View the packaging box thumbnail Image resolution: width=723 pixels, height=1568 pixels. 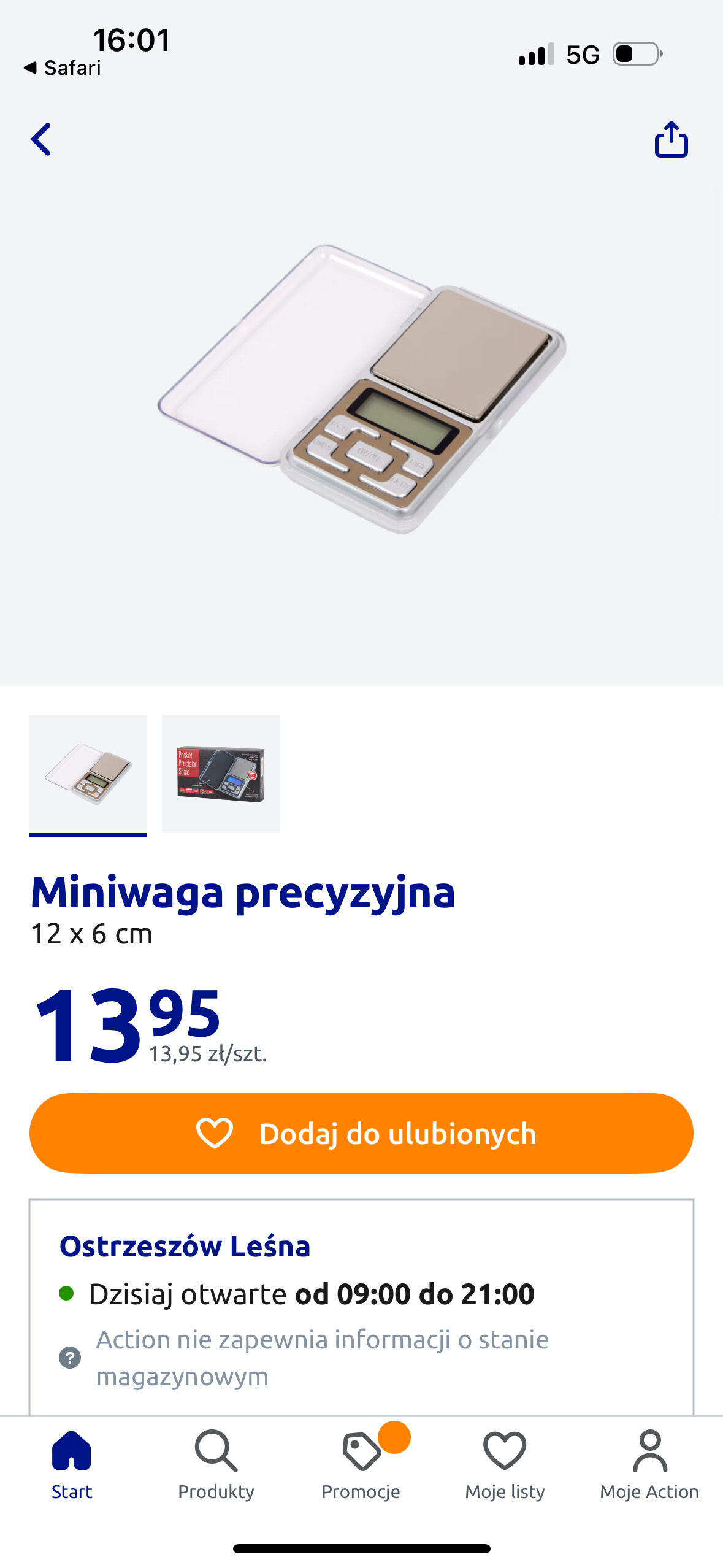[221, 774]
